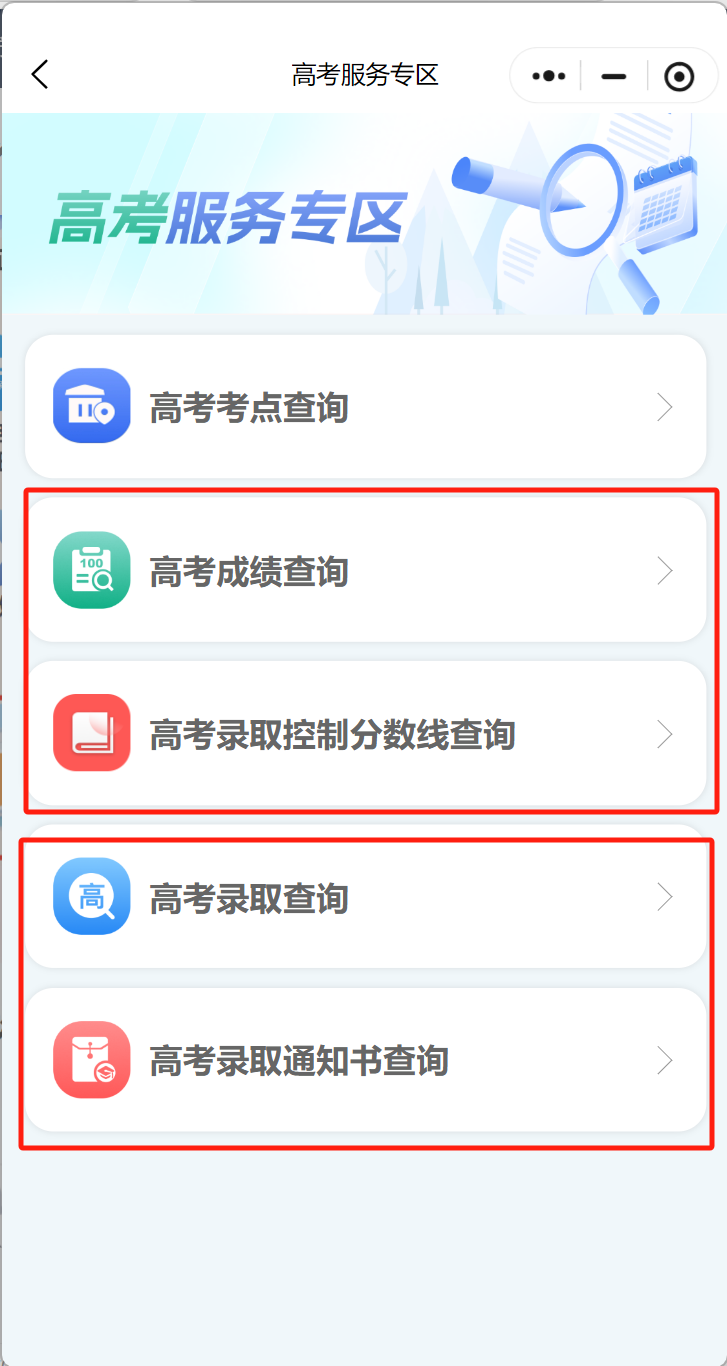The height and width of the screenshot is (1366, 727).
Task: Open 高考录取查询
Action: tap(365, 897)
